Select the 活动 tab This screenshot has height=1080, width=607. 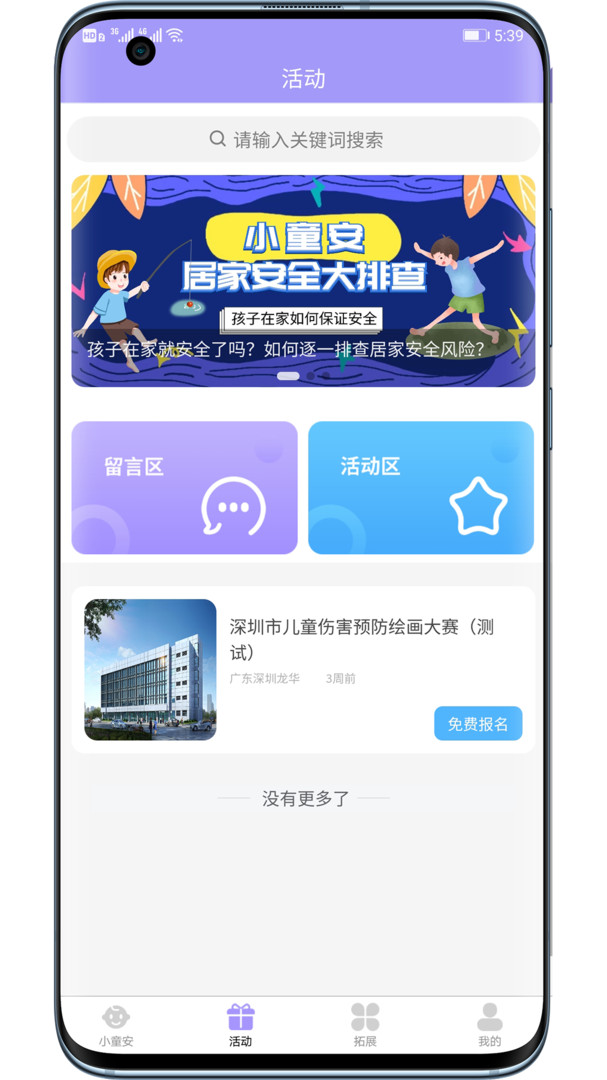coord(240,1025)
